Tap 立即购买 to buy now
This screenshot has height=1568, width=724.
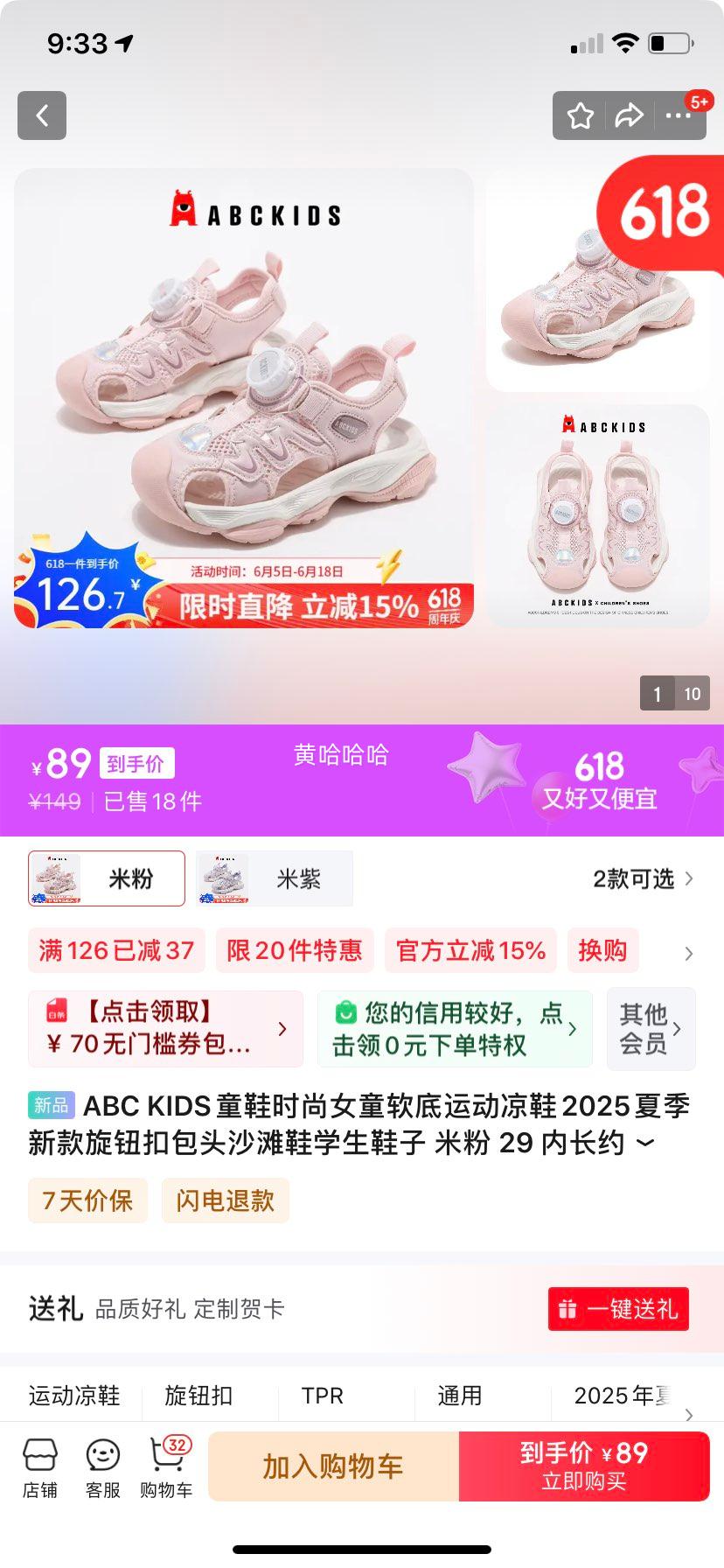pos(583,1466)
